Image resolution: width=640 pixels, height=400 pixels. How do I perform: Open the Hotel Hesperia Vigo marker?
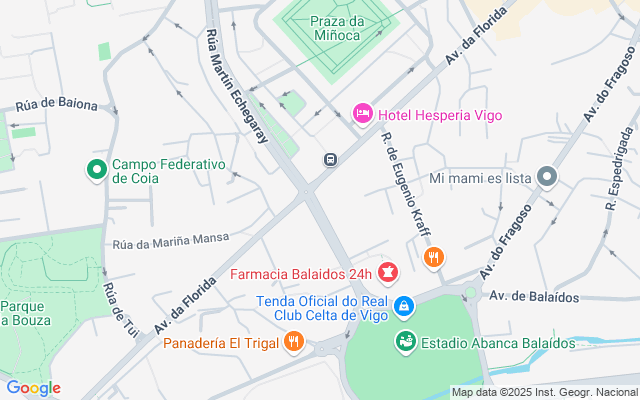point(362,116)
